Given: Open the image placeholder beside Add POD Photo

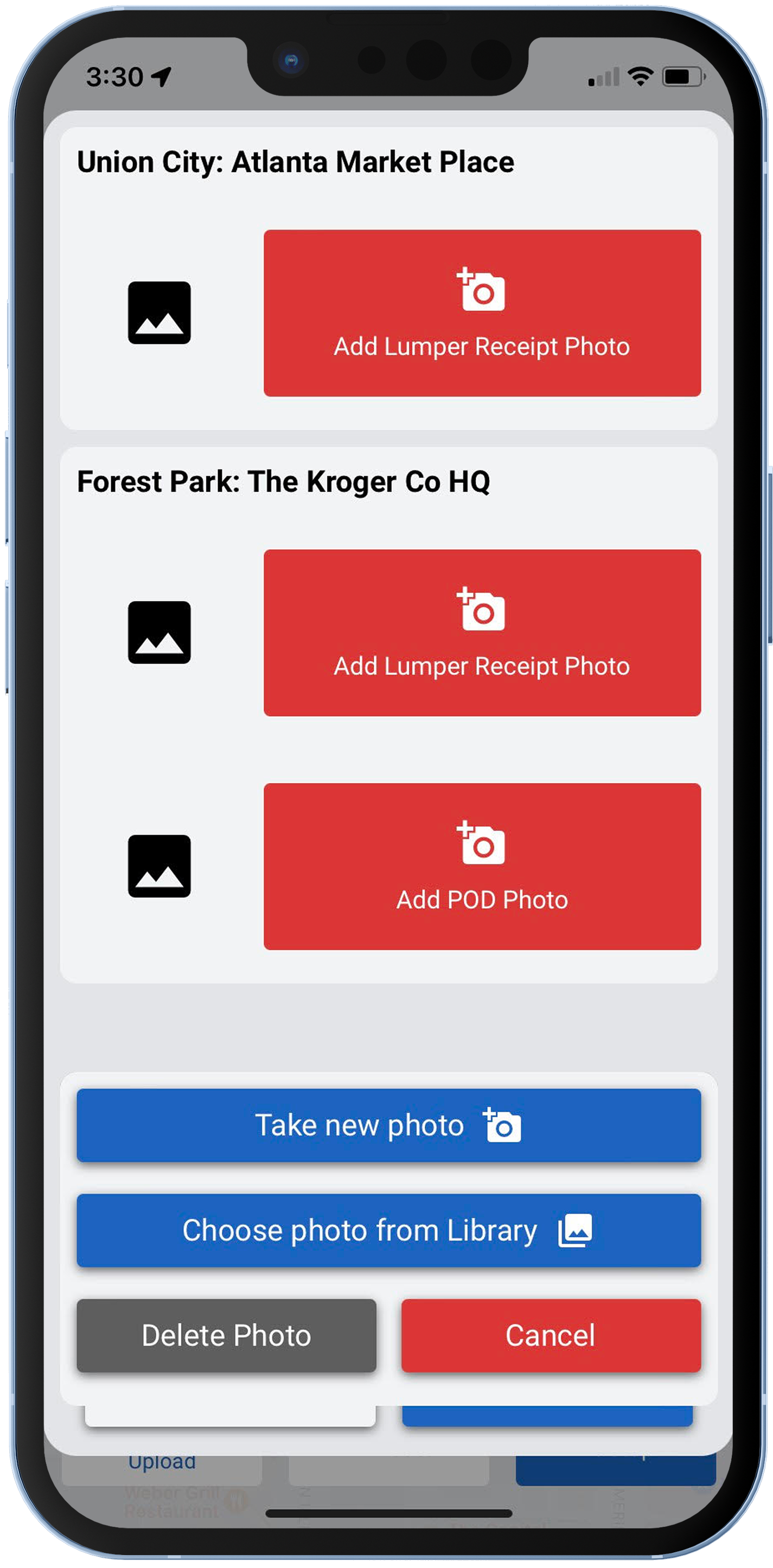Looking at the screenshot, I should 159,866.
